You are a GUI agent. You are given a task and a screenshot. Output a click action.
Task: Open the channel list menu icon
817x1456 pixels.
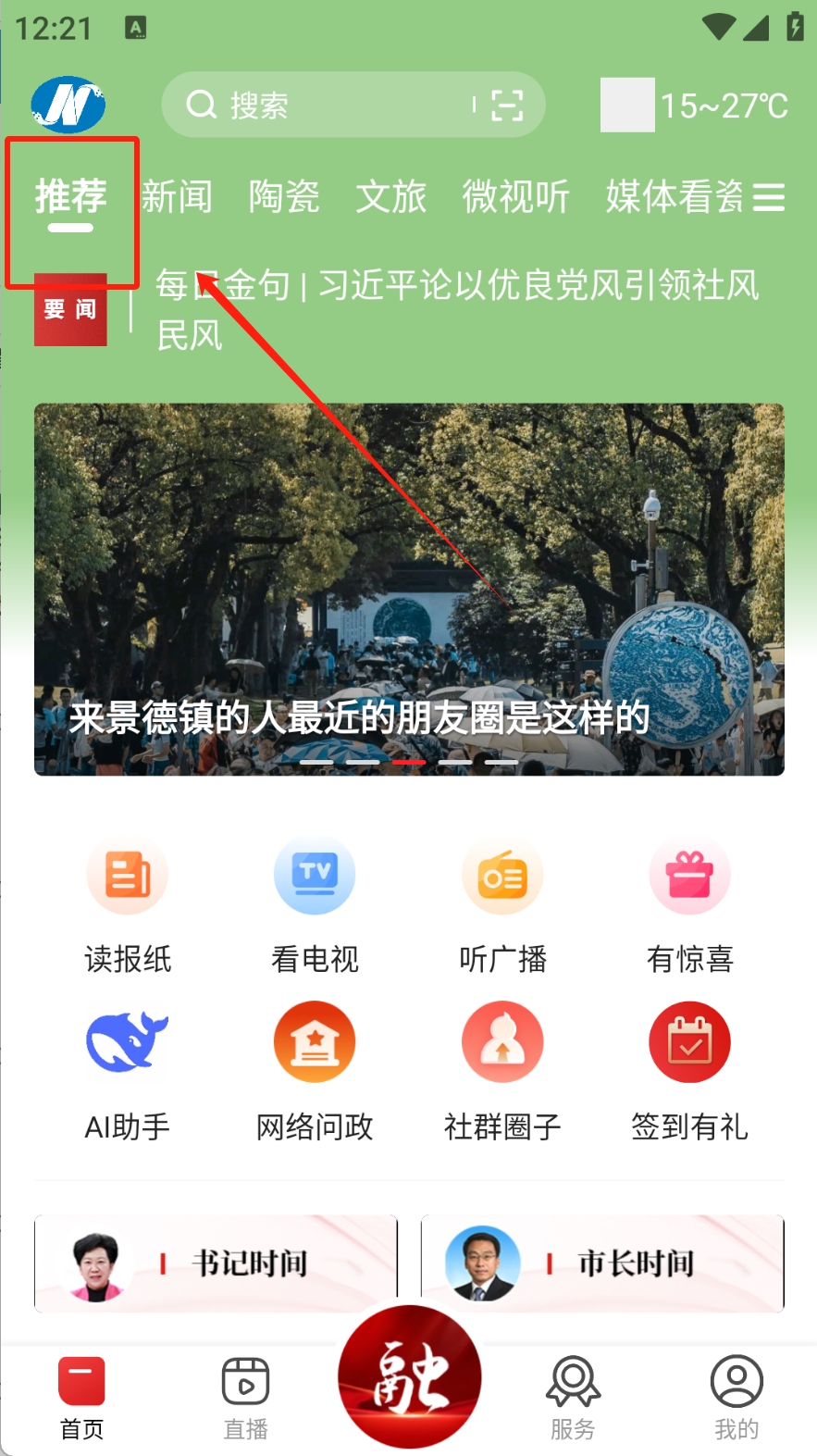[x=768, y=197]
